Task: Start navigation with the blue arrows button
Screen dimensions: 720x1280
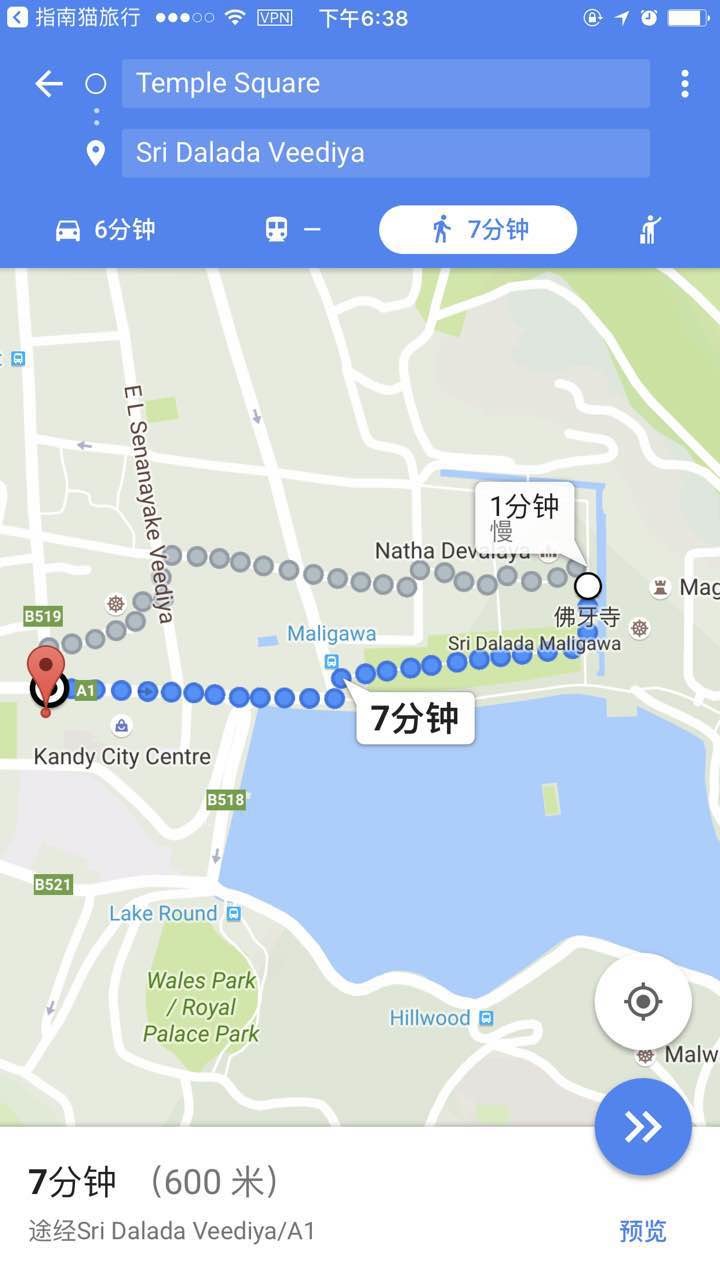Action: 642,1127
